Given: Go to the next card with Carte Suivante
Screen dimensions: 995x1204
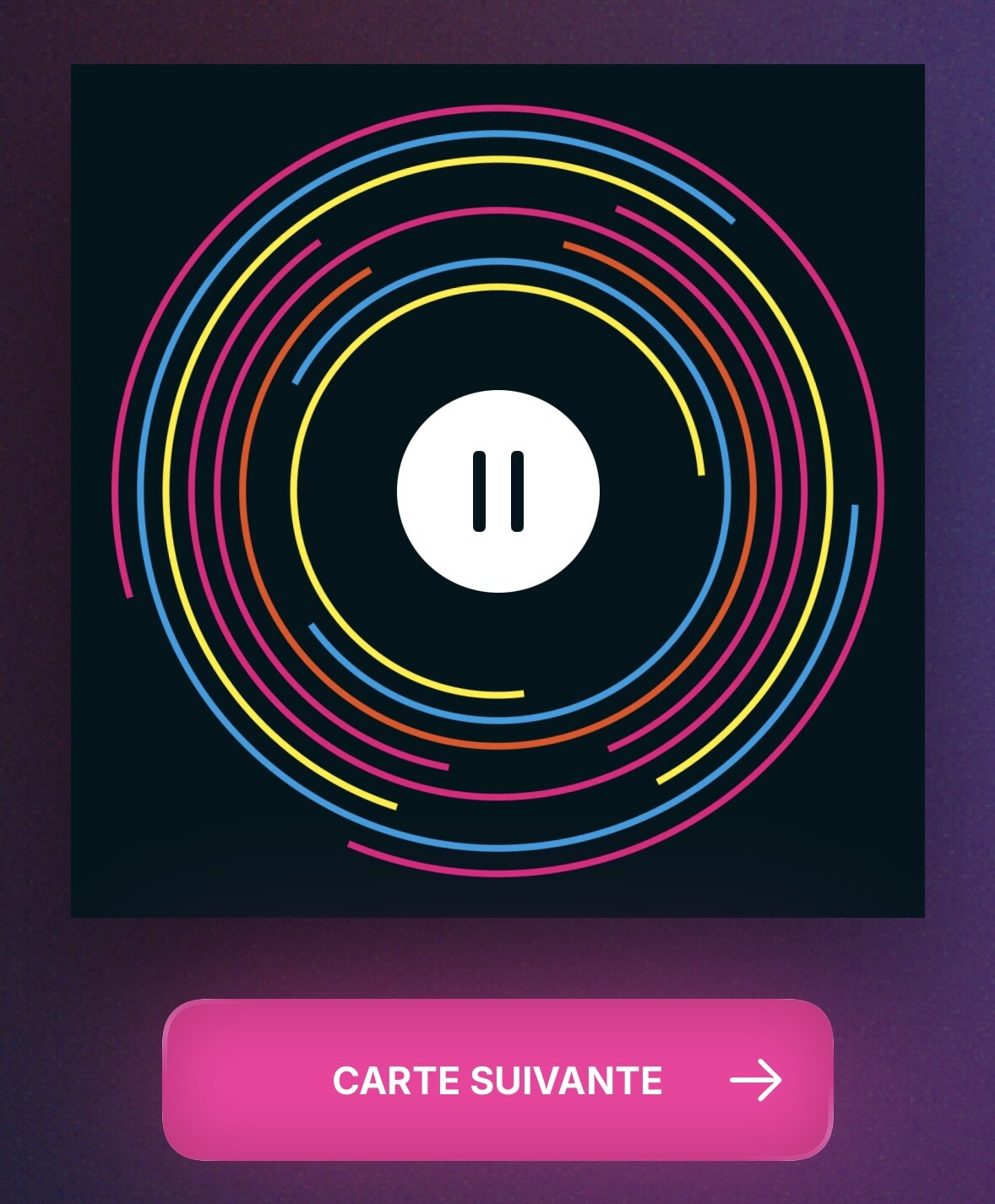Looking at the screenshot, I should pos(497,1080).
